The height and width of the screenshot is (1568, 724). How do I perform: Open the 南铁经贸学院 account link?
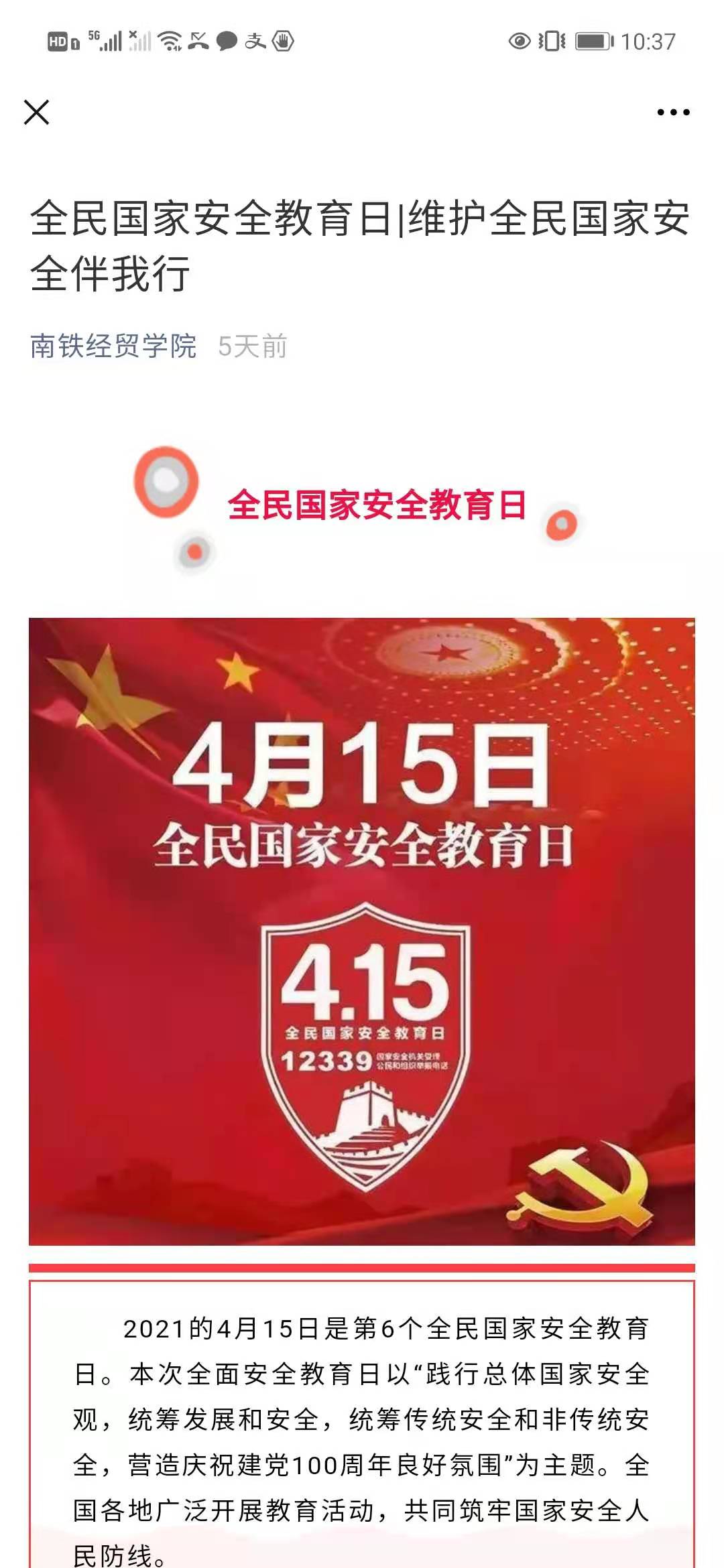[x=113, y=346]
